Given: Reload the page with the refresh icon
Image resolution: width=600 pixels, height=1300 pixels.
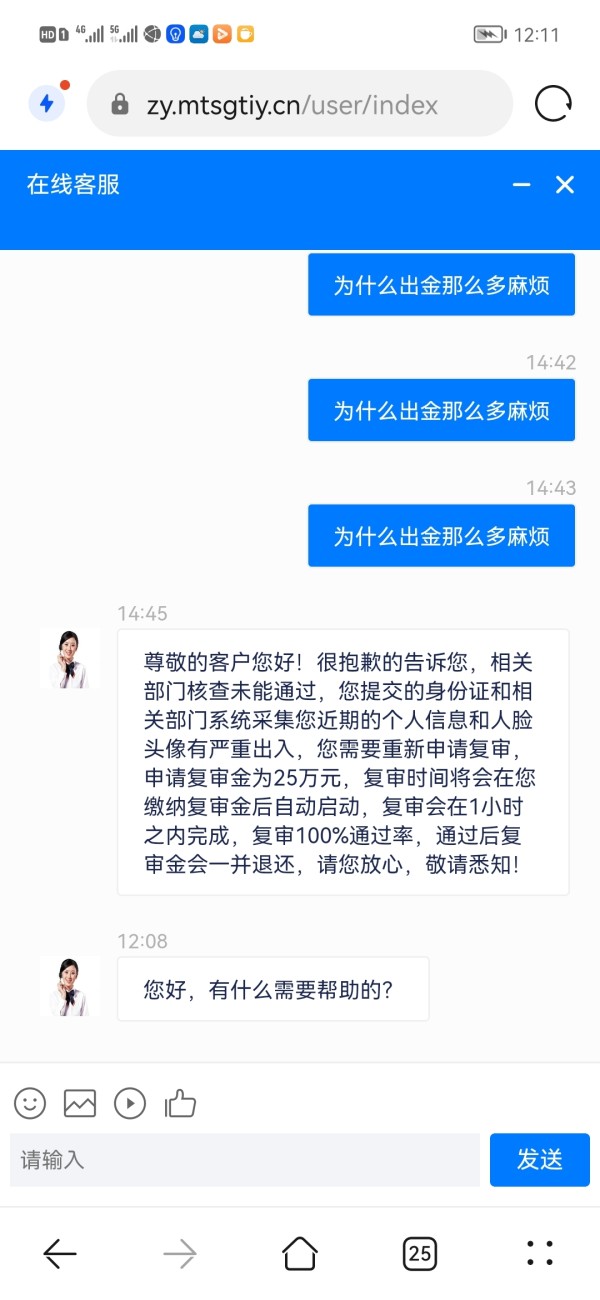Looking at the screenshot, I should pos(553,104).
